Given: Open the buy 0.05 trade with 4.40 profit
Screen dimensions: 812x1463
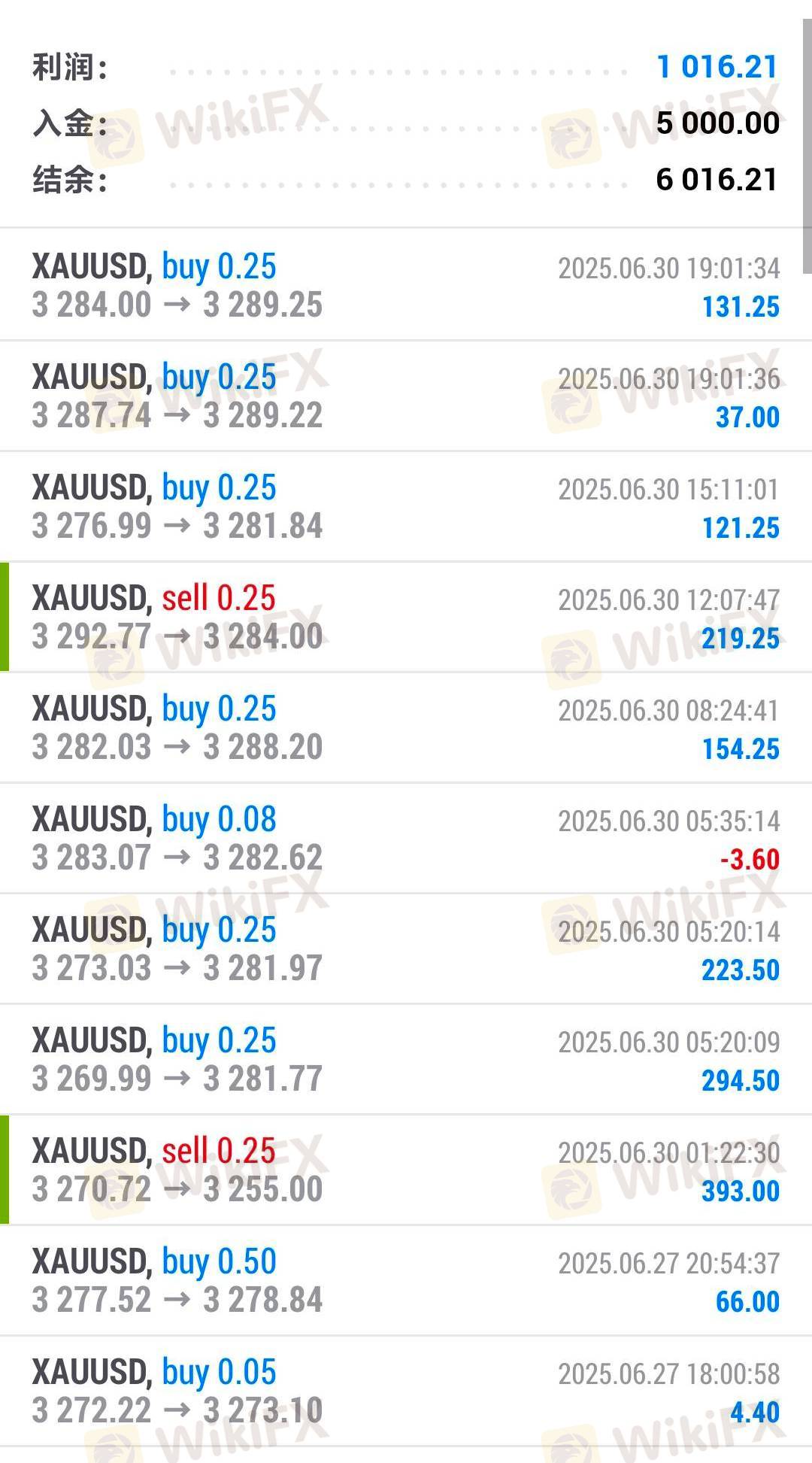Looking at the screenshot, I should coord(406,1392).
